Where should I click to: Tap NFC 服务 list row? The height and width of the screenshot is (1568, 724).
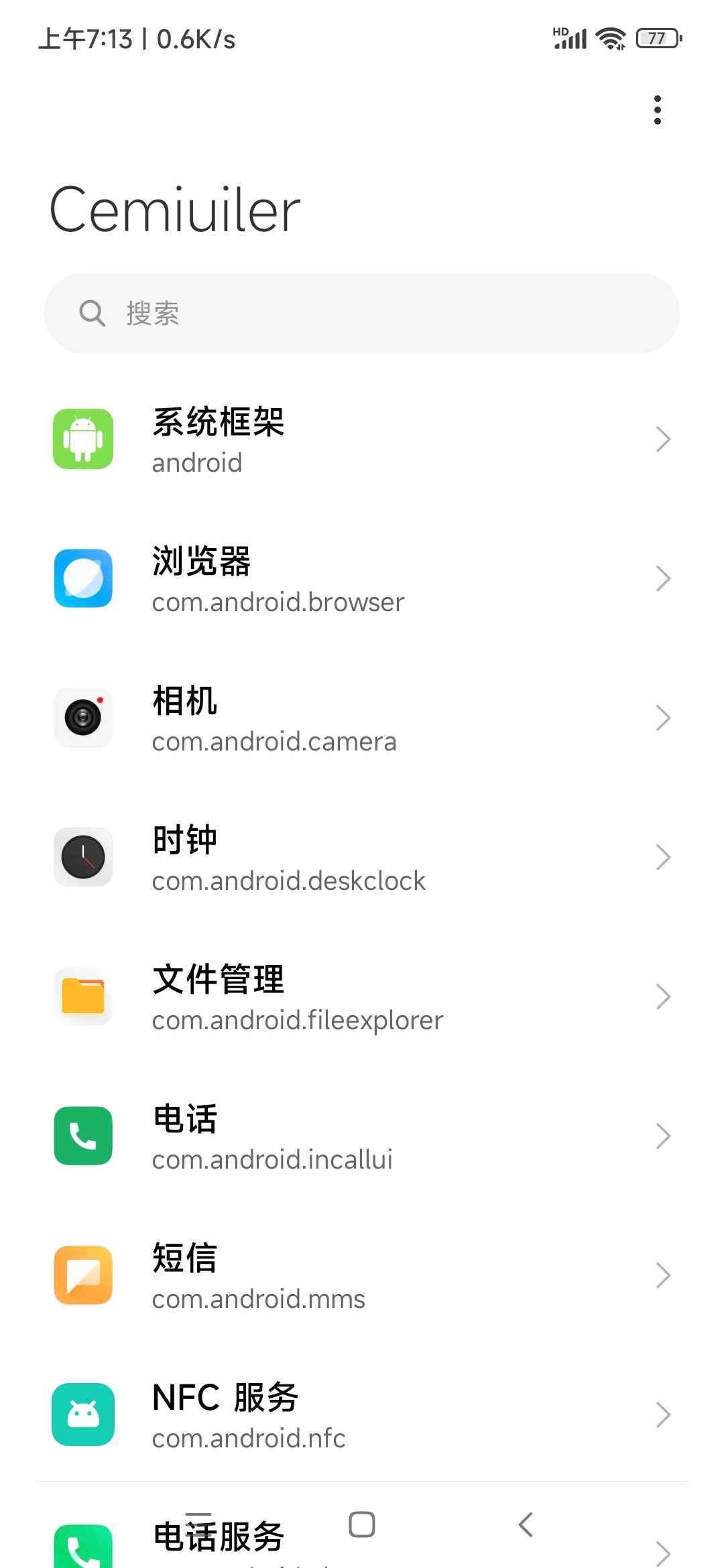362,1415
